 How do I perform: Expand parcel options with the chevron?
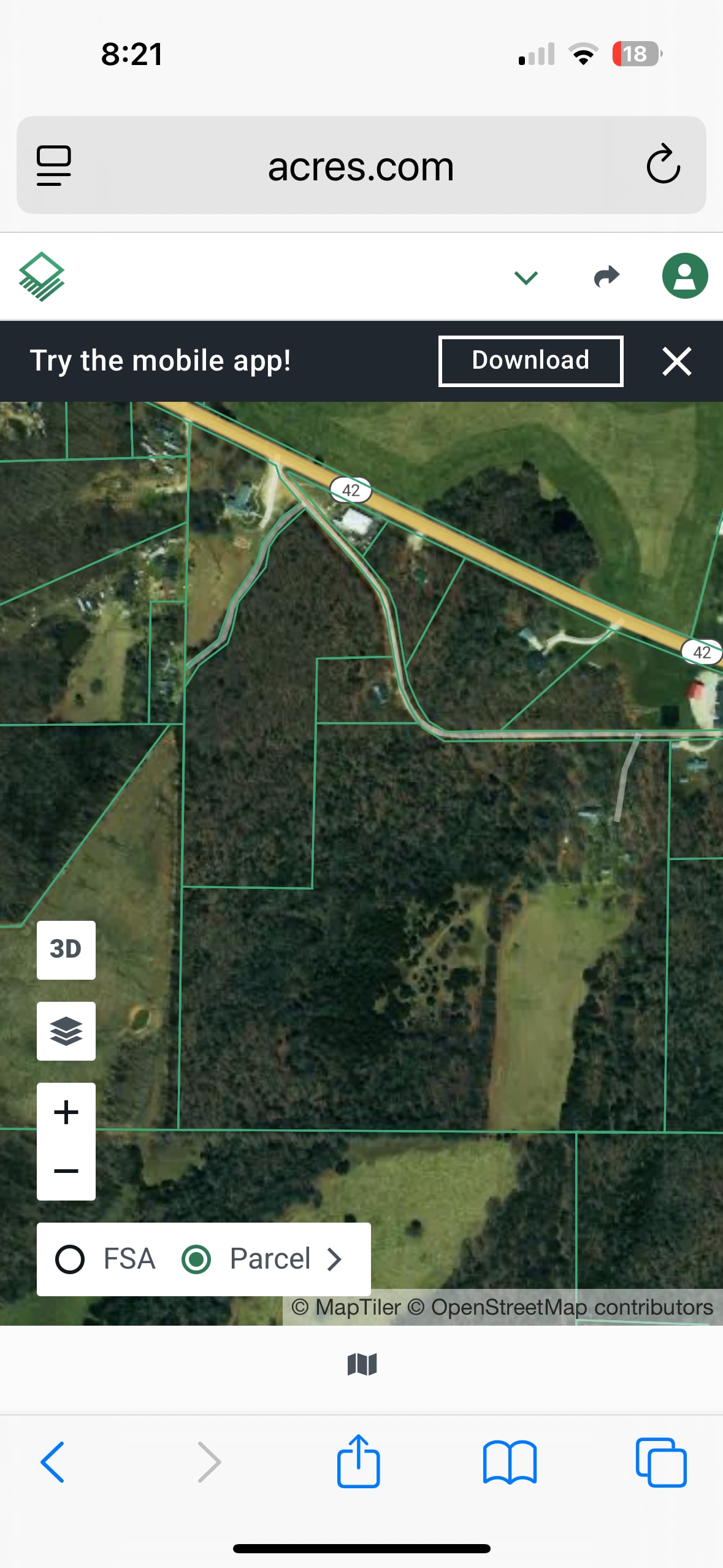(x=335, y=1259)
